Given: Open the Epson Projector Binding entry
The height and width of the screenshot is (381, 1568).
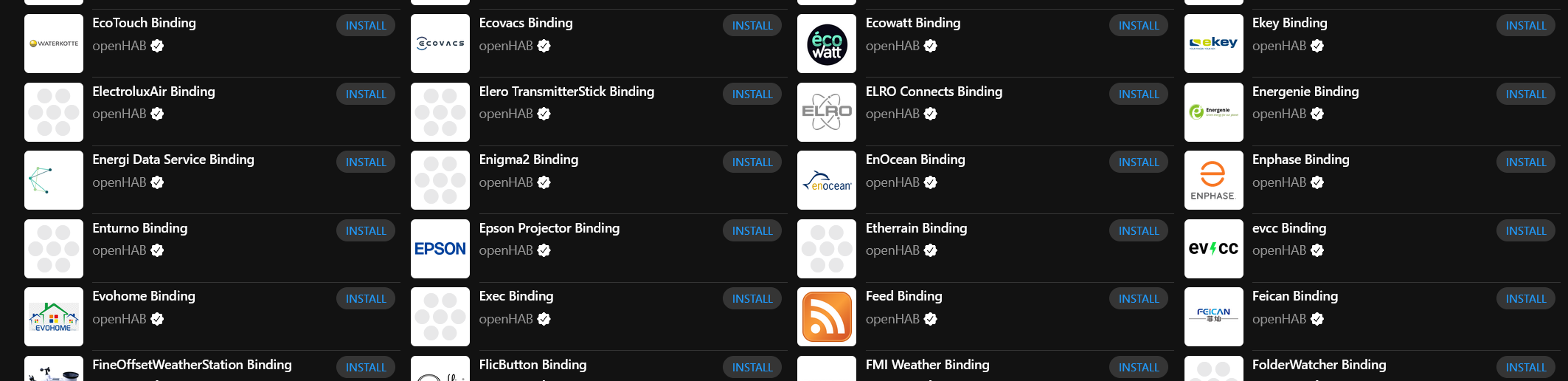Looking at the screenshot, I should [549, 229].
